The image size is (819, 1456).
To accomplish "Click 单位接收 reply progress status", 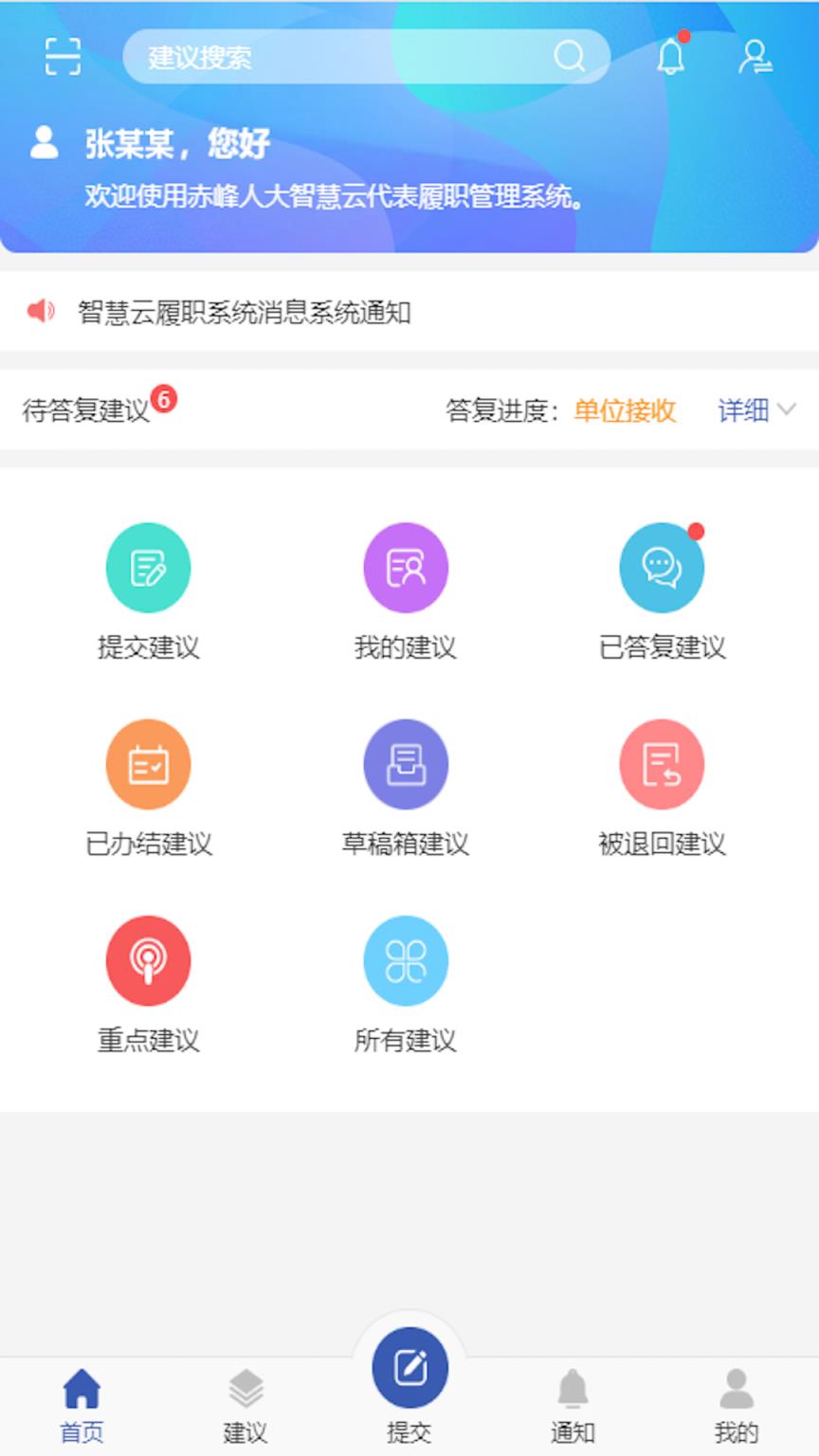I will (625, 410).
